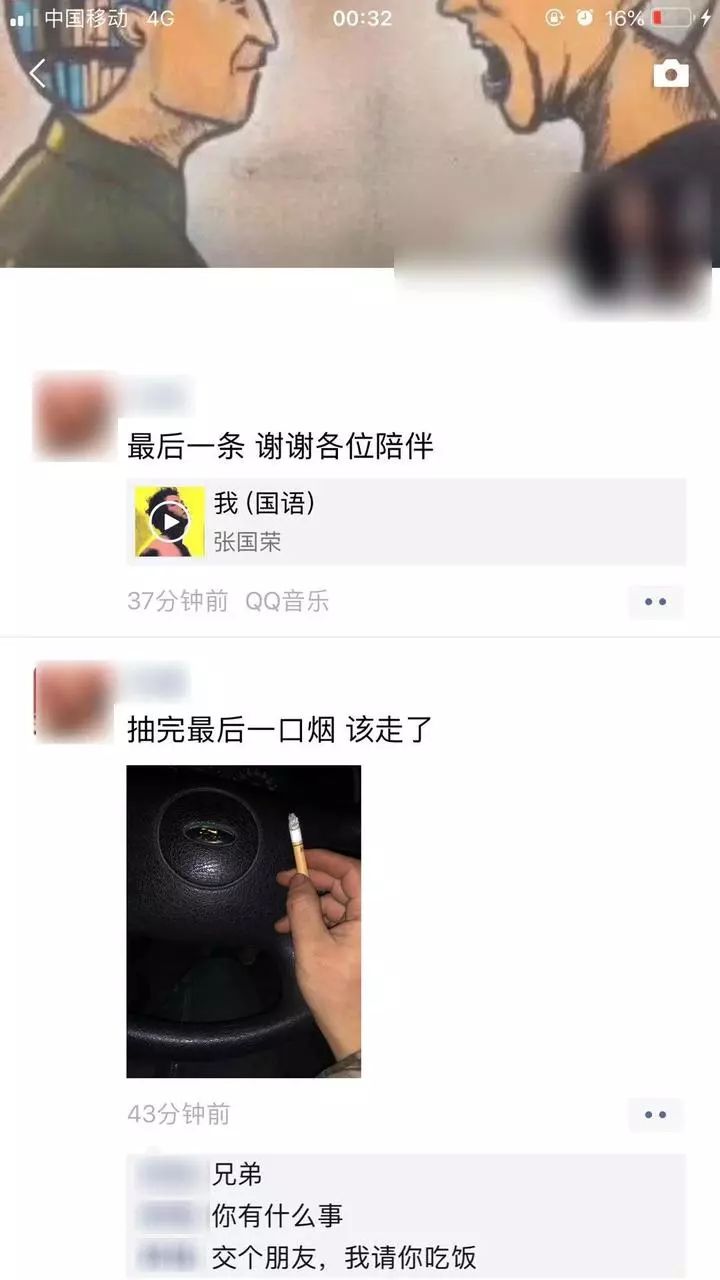Open the camera to post a moment
720x1280 pixels.
(x=671, y=74)
